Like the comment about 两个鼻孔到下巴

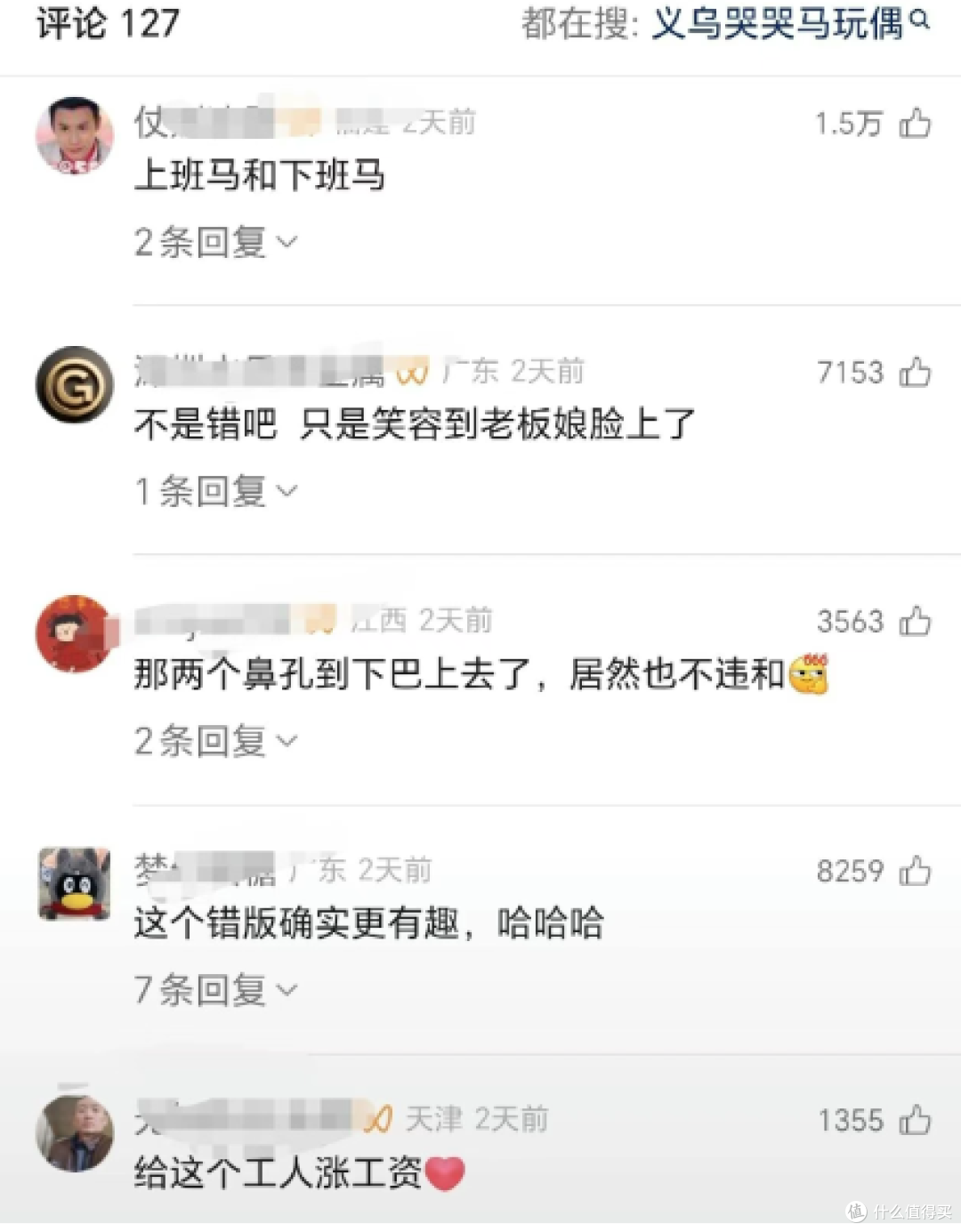(915, 622)
